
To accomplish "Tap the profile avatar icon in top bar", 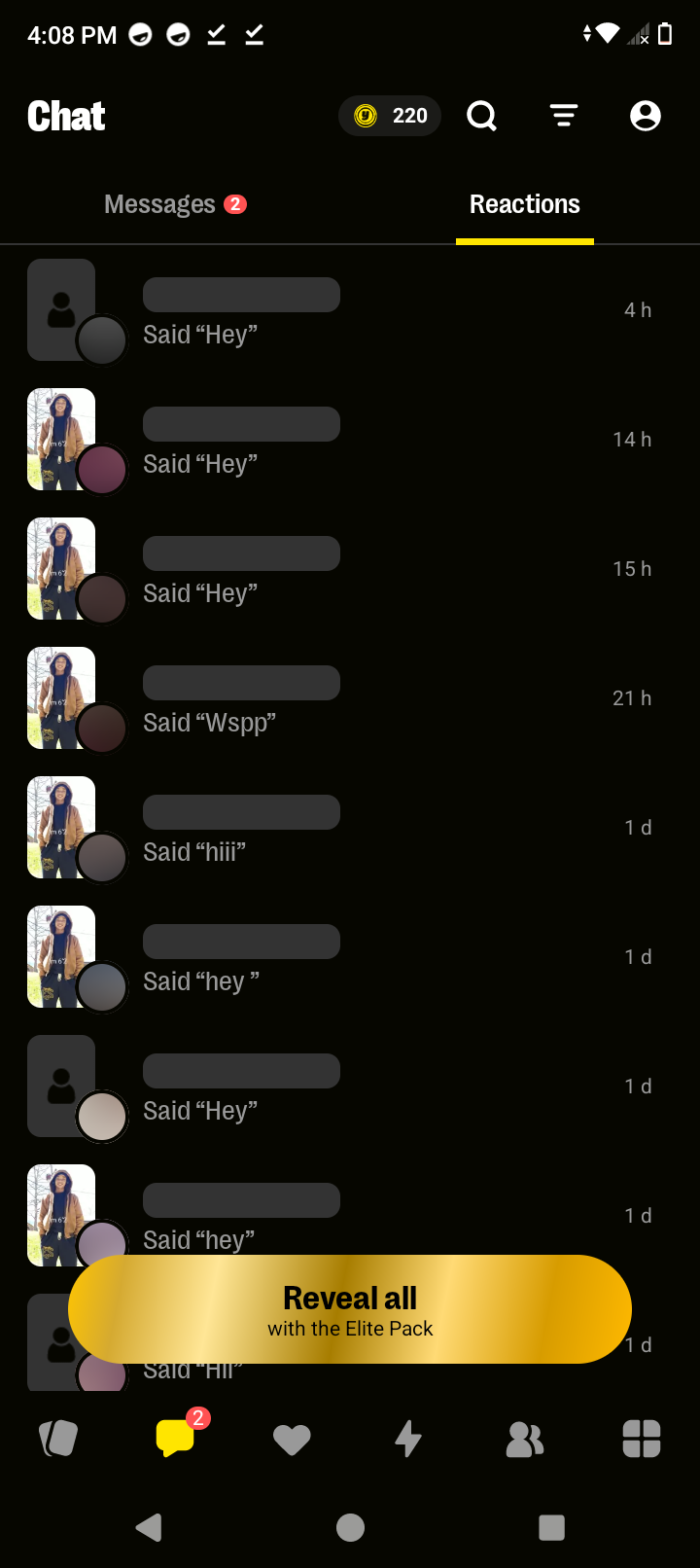I will tap(645, 115).
